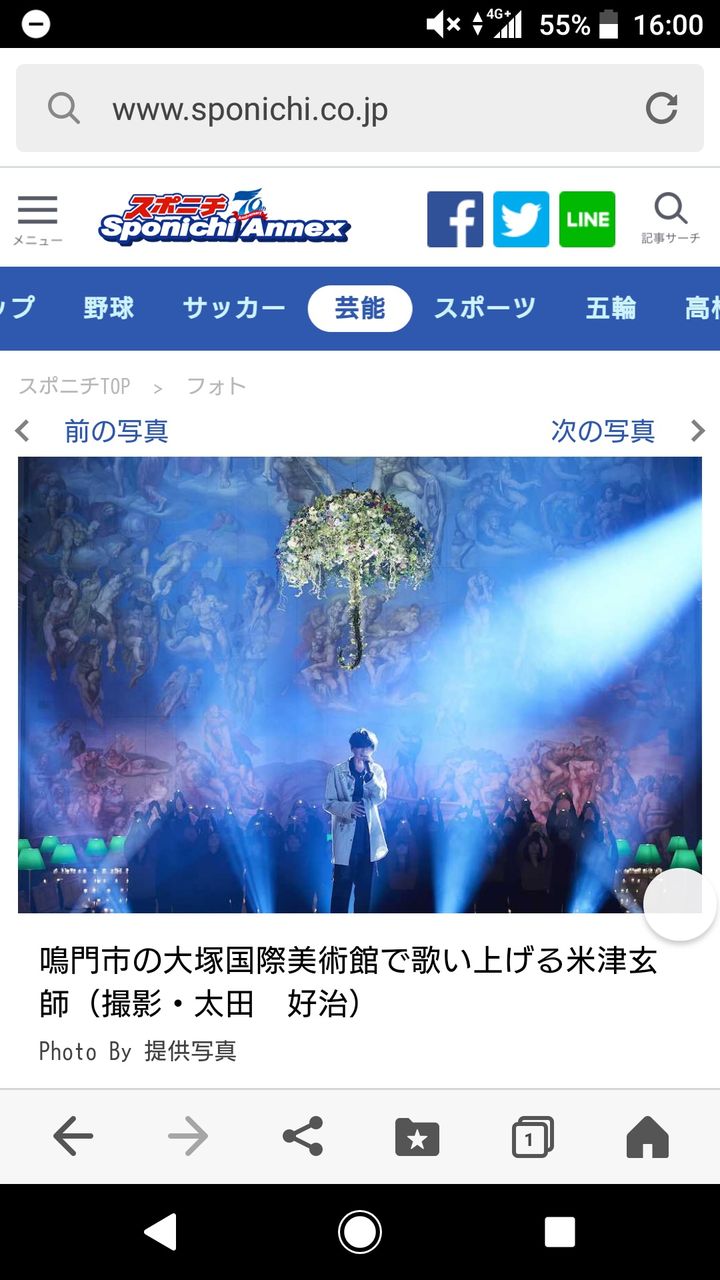The width and height of the screenshot is (720, 1280).
Task: Reload the page
Action: 661,108
